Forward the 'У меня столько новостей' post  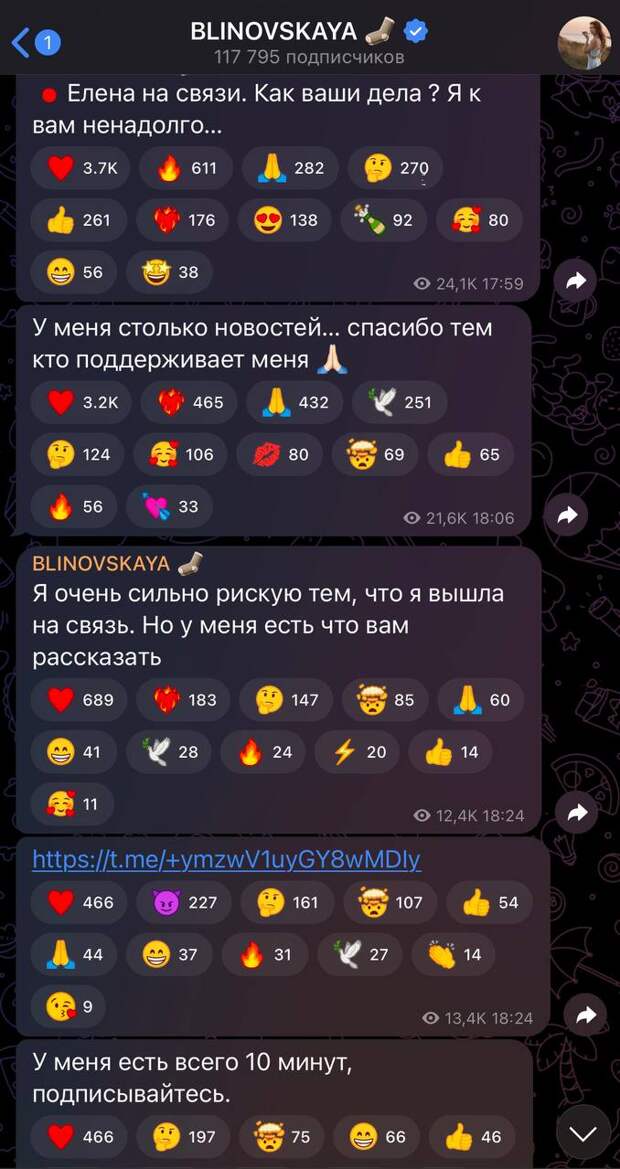click(565, 516)
